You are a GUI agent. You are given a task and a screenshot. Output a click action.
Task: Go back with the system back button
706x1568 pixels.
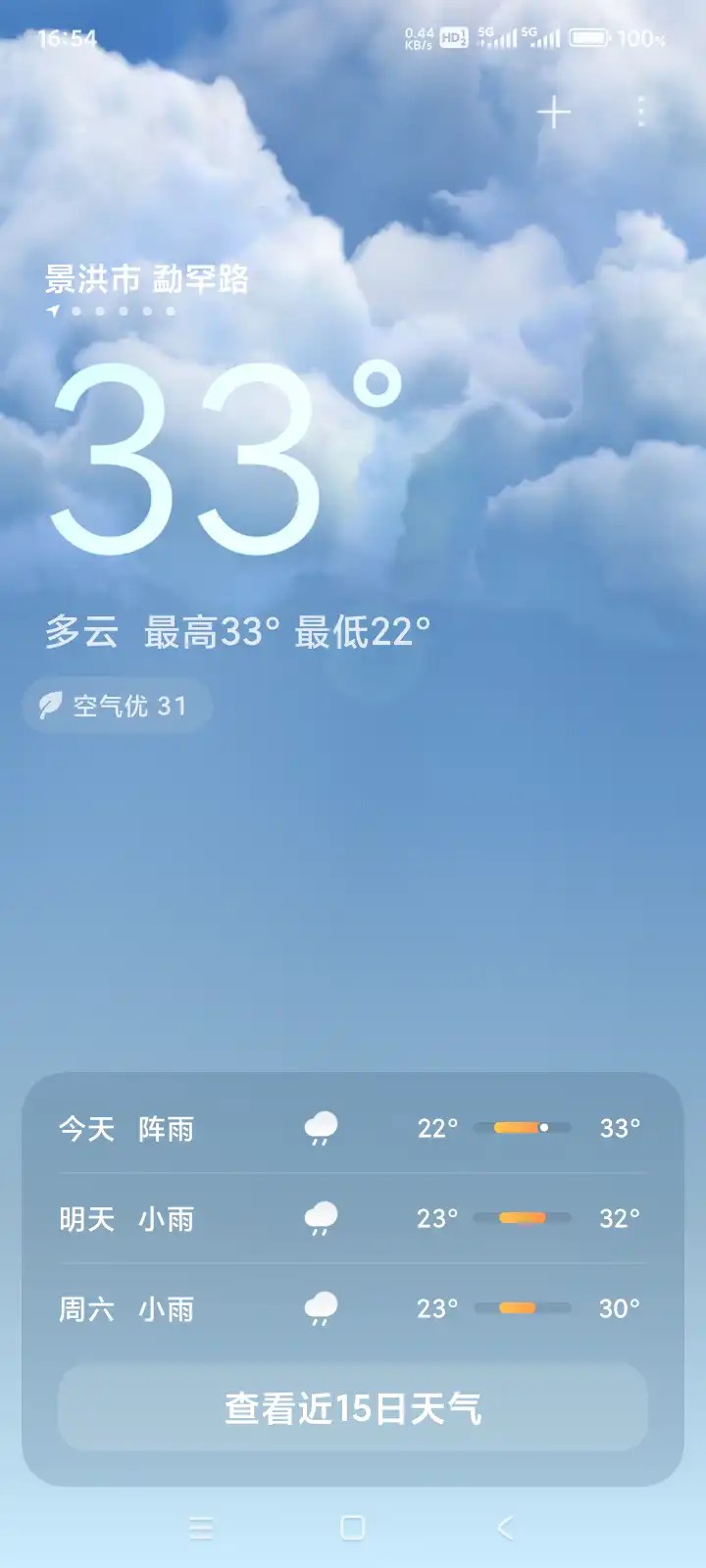click(505, 1527)
